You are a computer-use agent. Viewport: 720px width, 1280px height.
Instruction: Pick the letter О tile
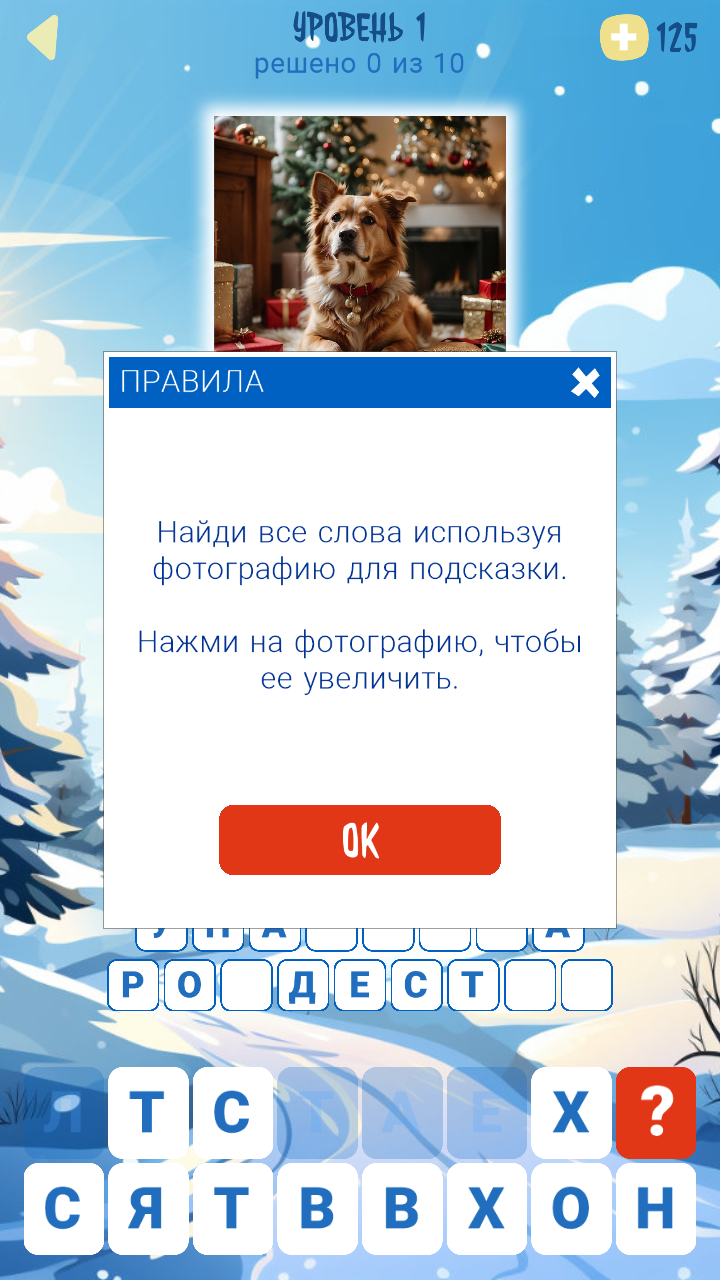pos(571,1209)
